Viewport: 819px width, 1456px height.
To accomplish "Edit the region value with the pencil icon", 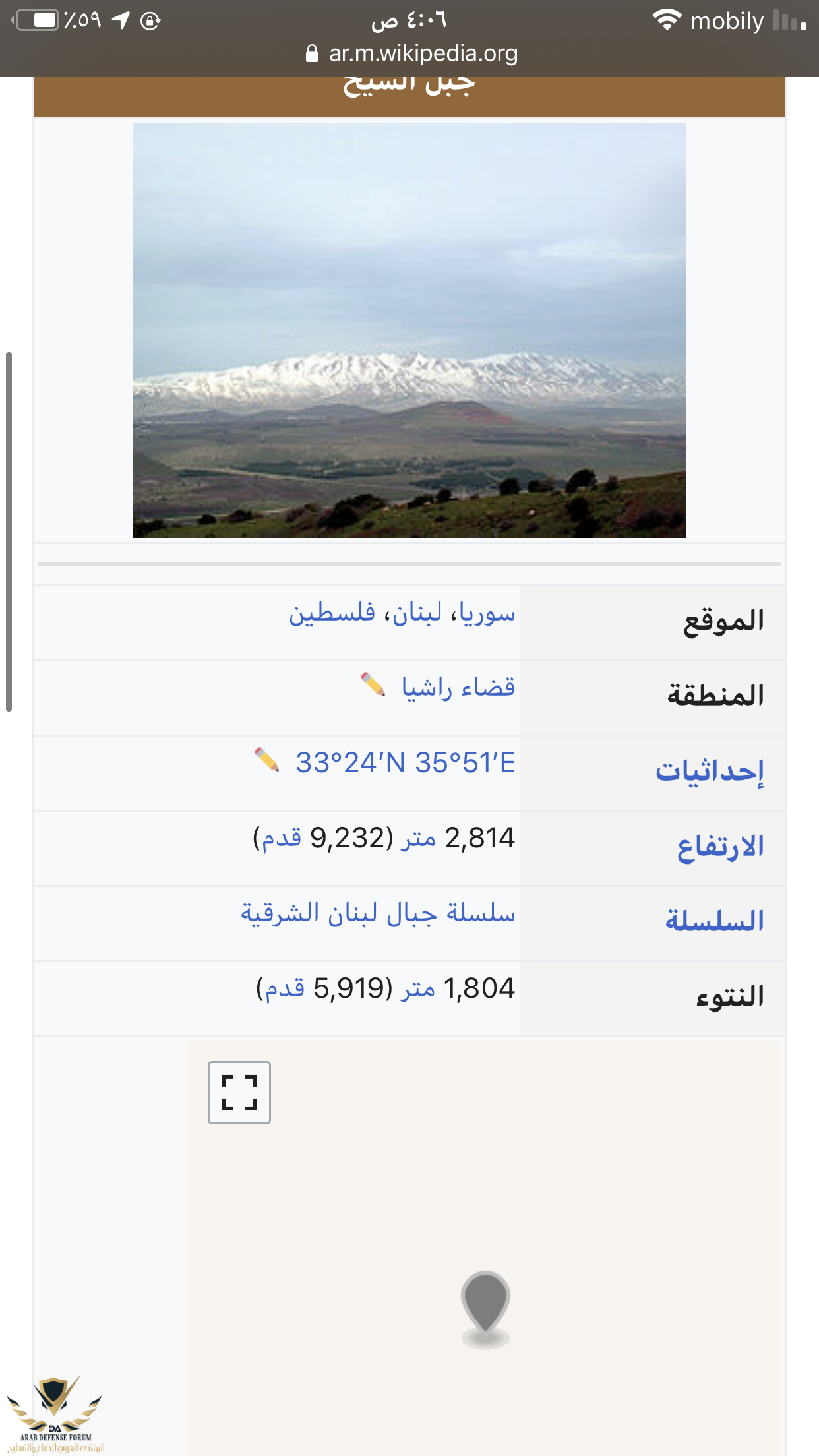I will 373,684.
